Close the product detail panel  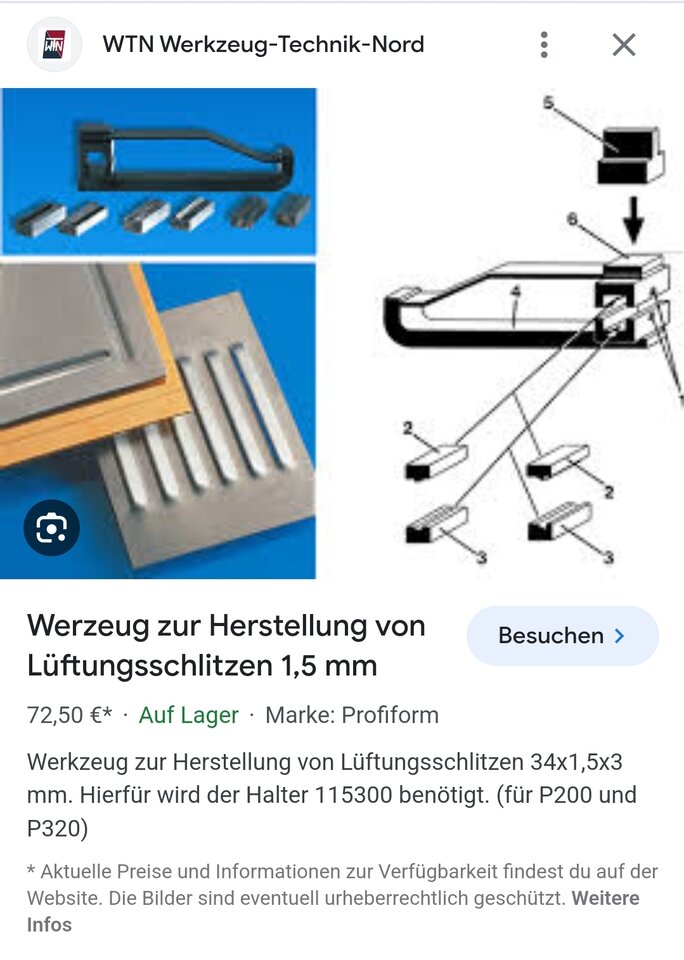pos(624,44)
